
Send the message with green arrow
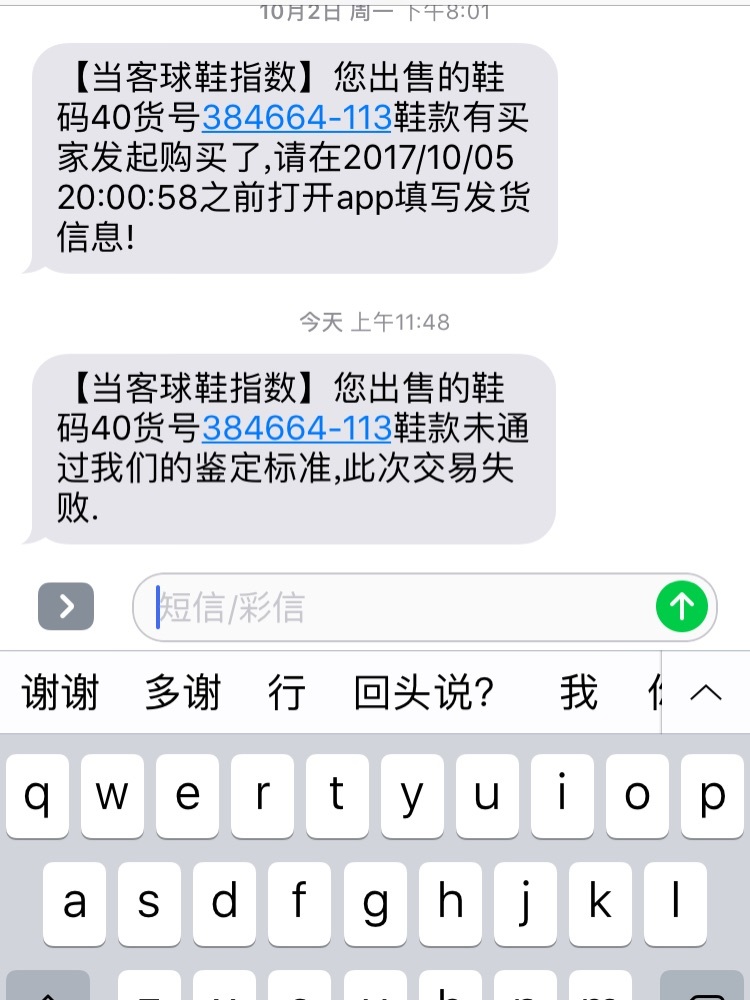coord(682,606)
